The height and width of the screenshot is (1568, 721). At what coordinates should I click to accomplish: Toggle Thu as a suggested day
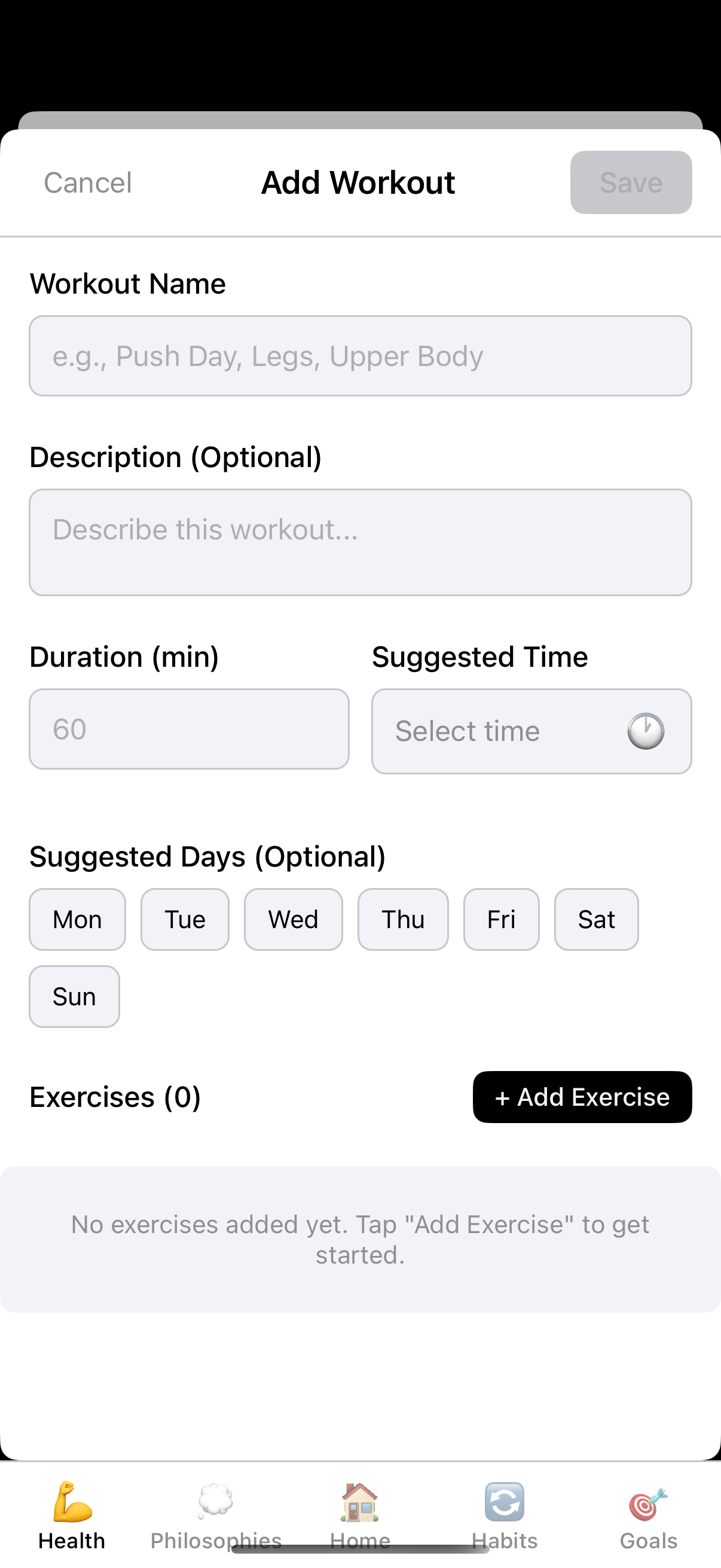403,919
